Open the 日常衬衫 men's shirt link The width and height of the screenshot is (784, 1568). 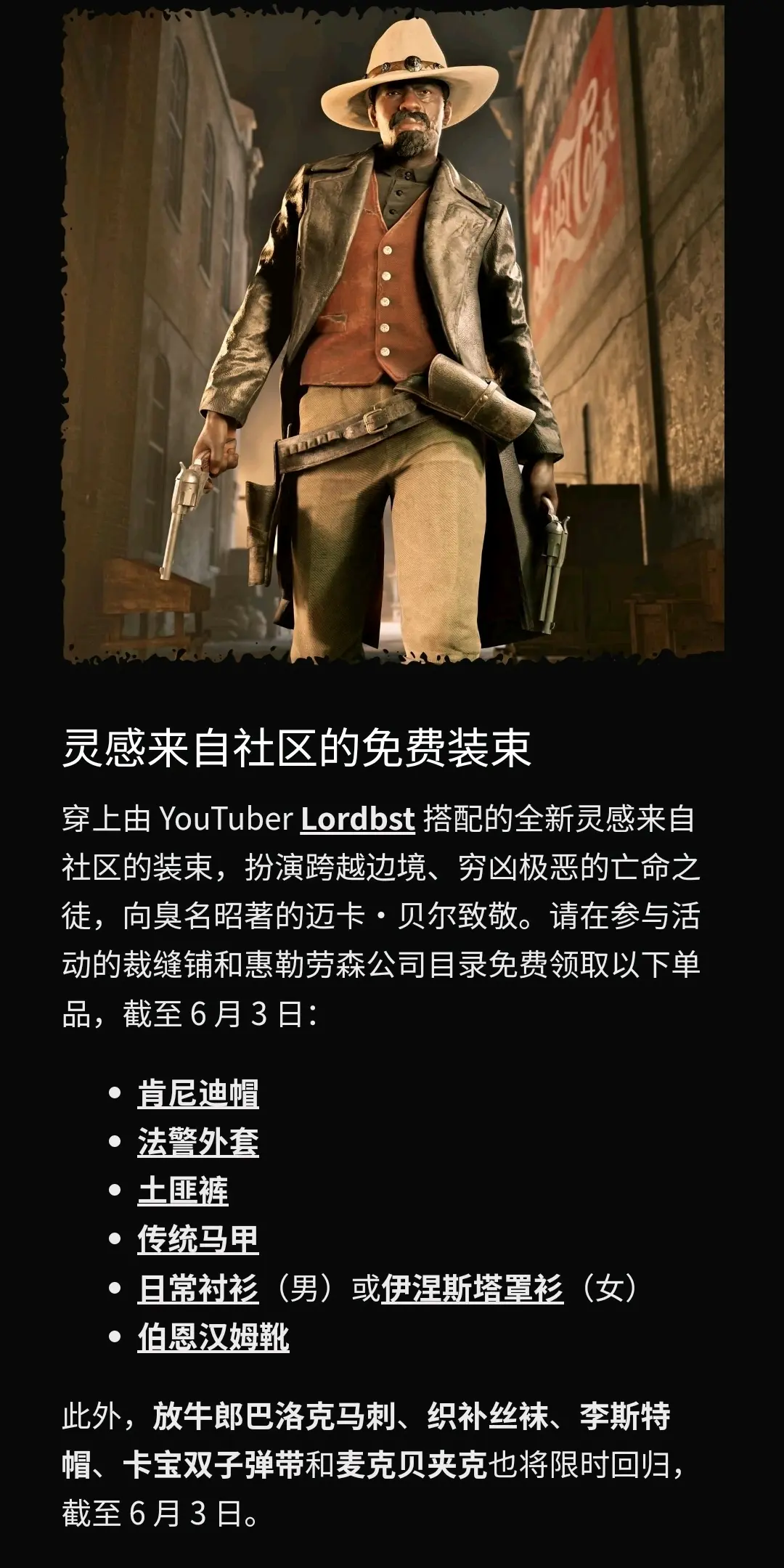pyautogui.click(x=198, y=1289)
